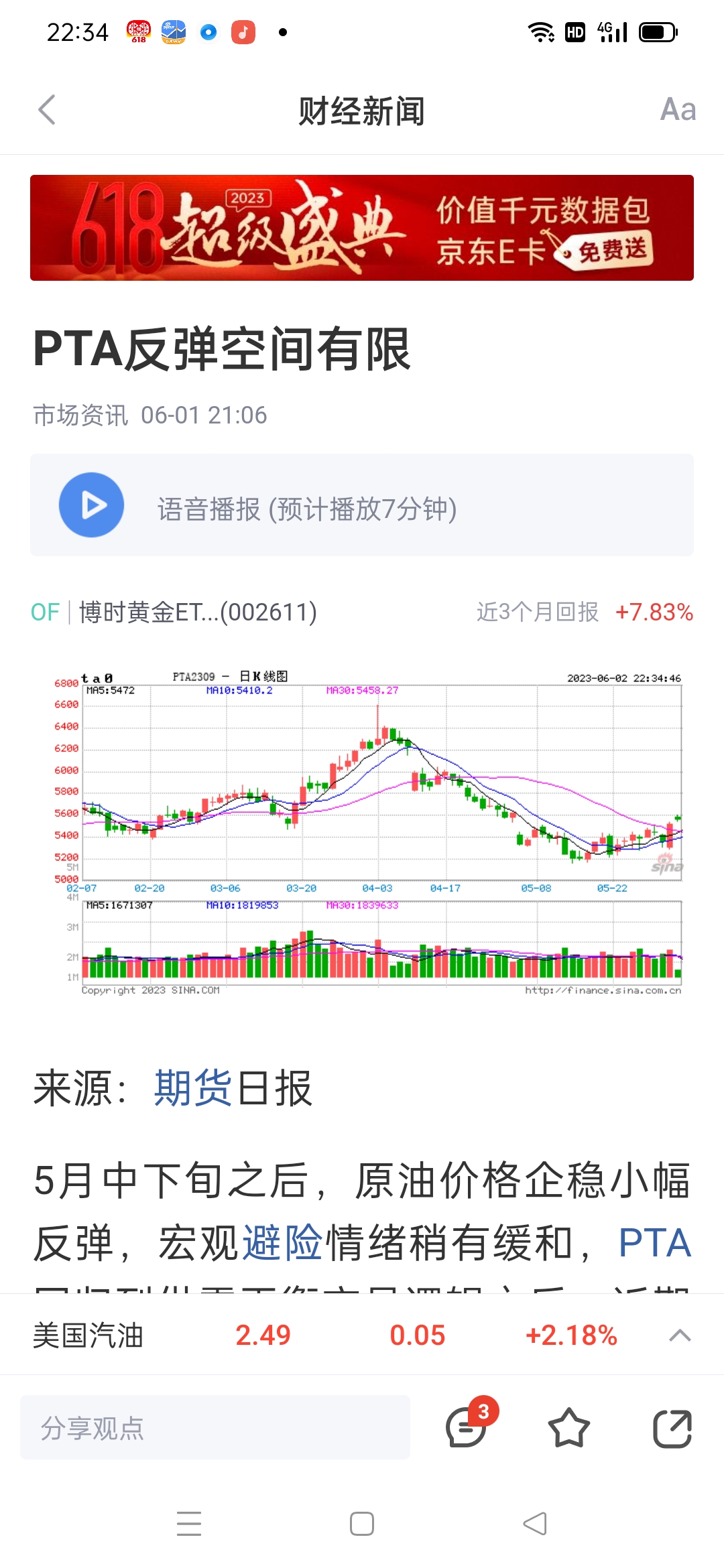
Task: Share this article using the share icon
Action: (x=672, y=1428)
